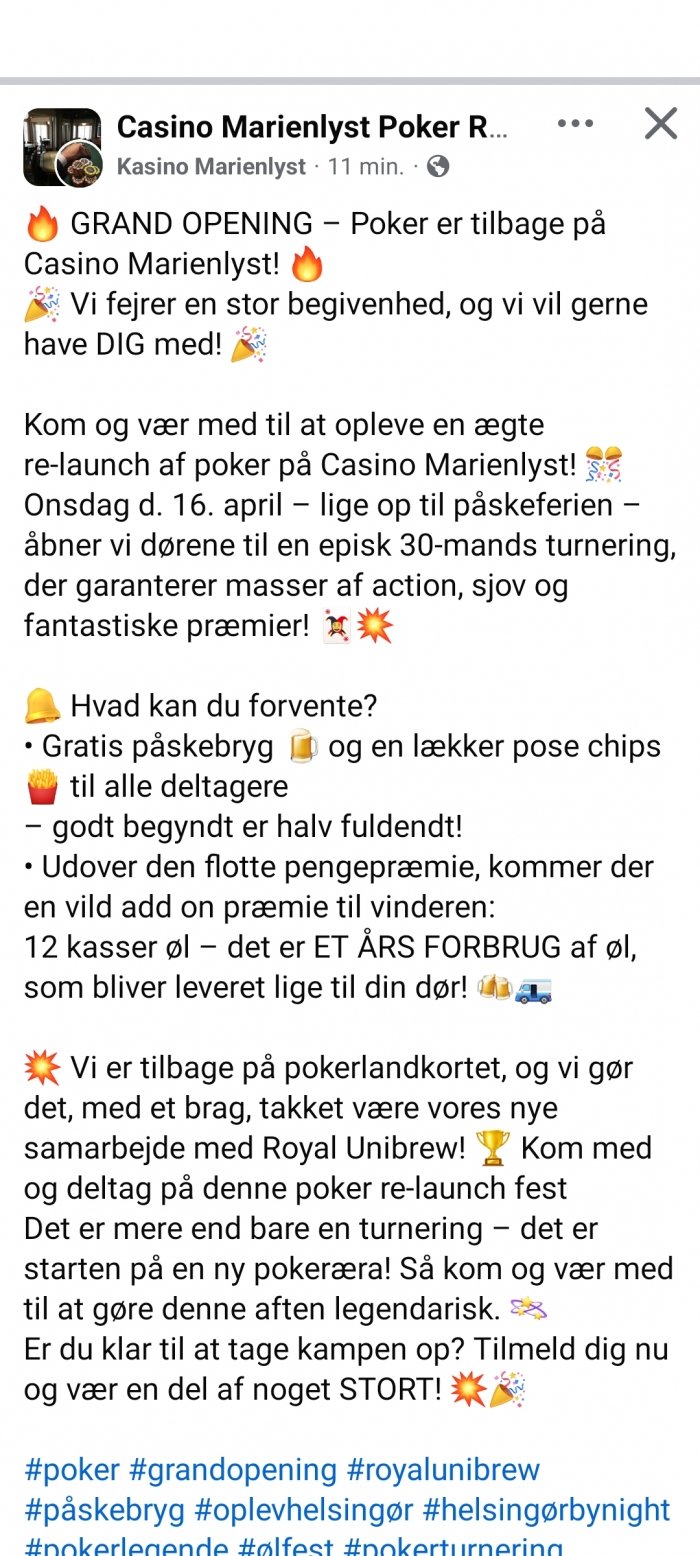
Task: Open the post's three-dot options menu
Action: pos(575,124)
